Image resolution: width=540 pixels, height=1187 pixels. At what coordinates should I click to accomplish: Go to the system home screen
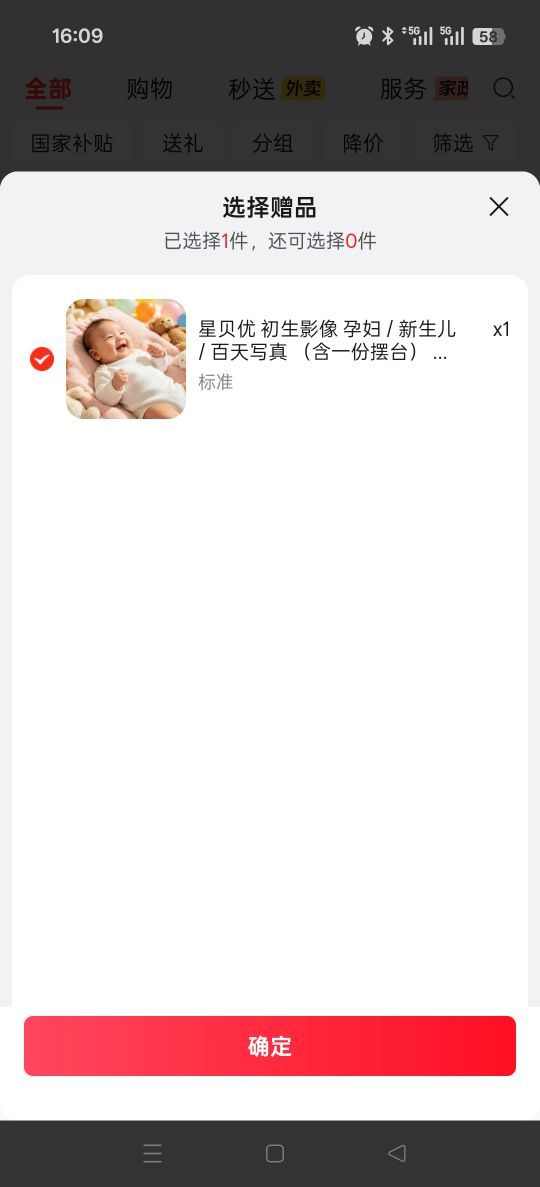(275, 1153)
